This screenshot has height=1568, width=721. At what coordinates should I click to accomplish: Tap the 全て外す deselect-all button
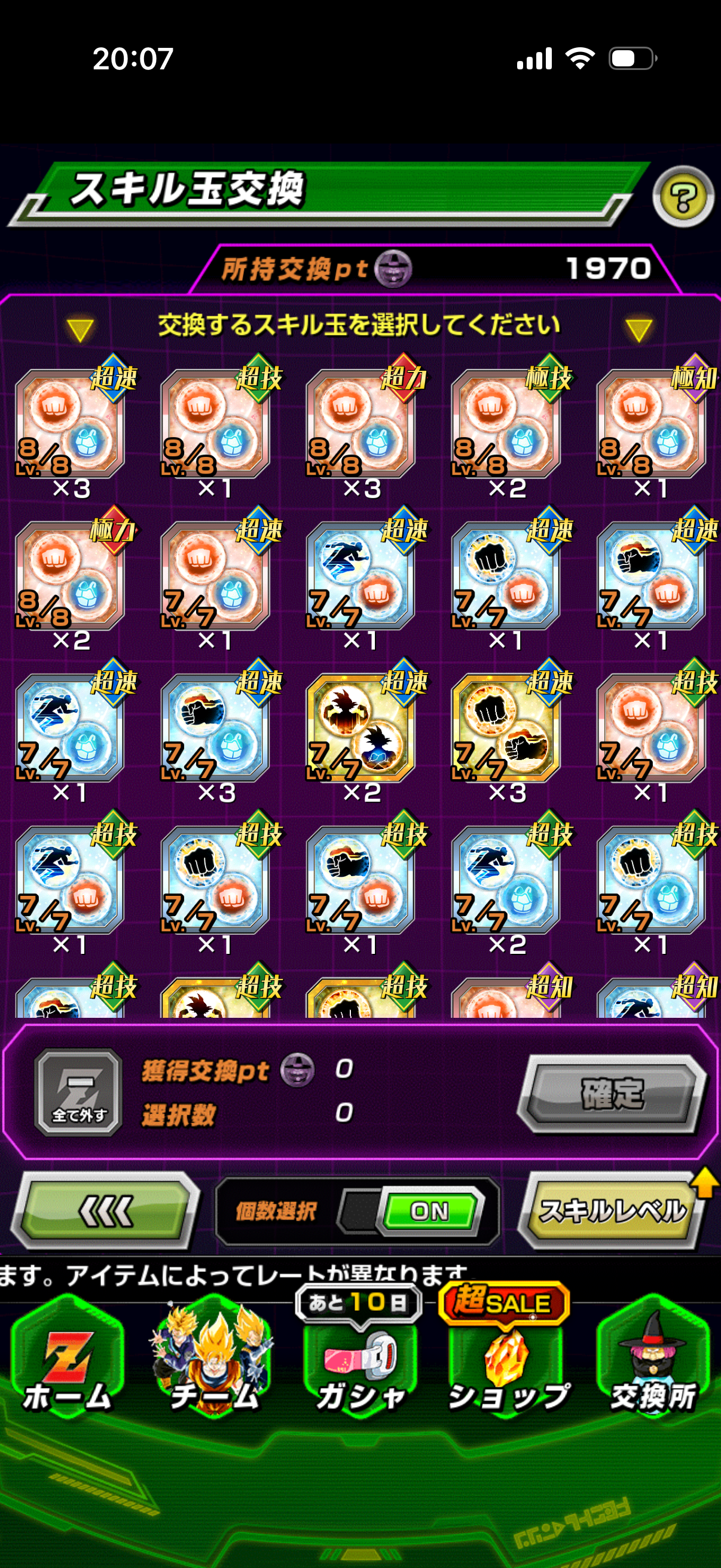pos(78,1091)
